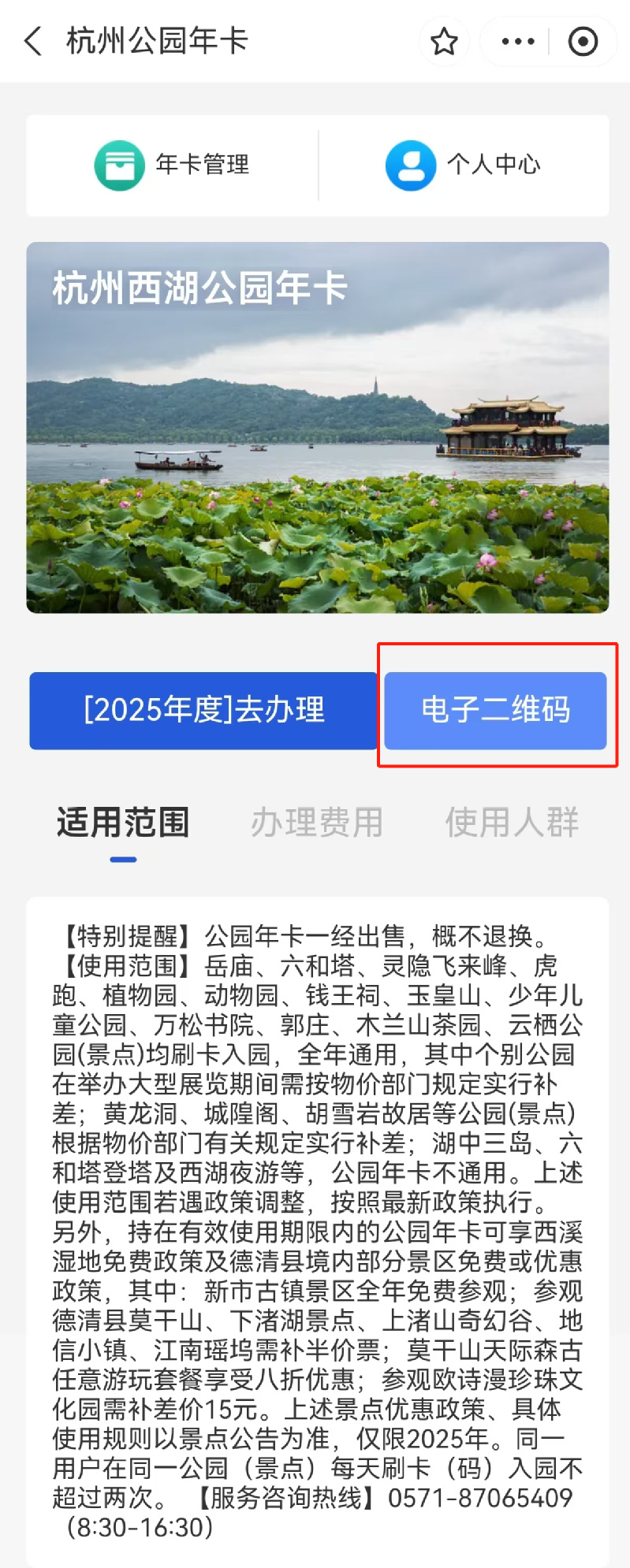Tap [2025年度]去办理 button
Screen dimensions: 630x1568
pyautogui.click(x=203, y=710)
